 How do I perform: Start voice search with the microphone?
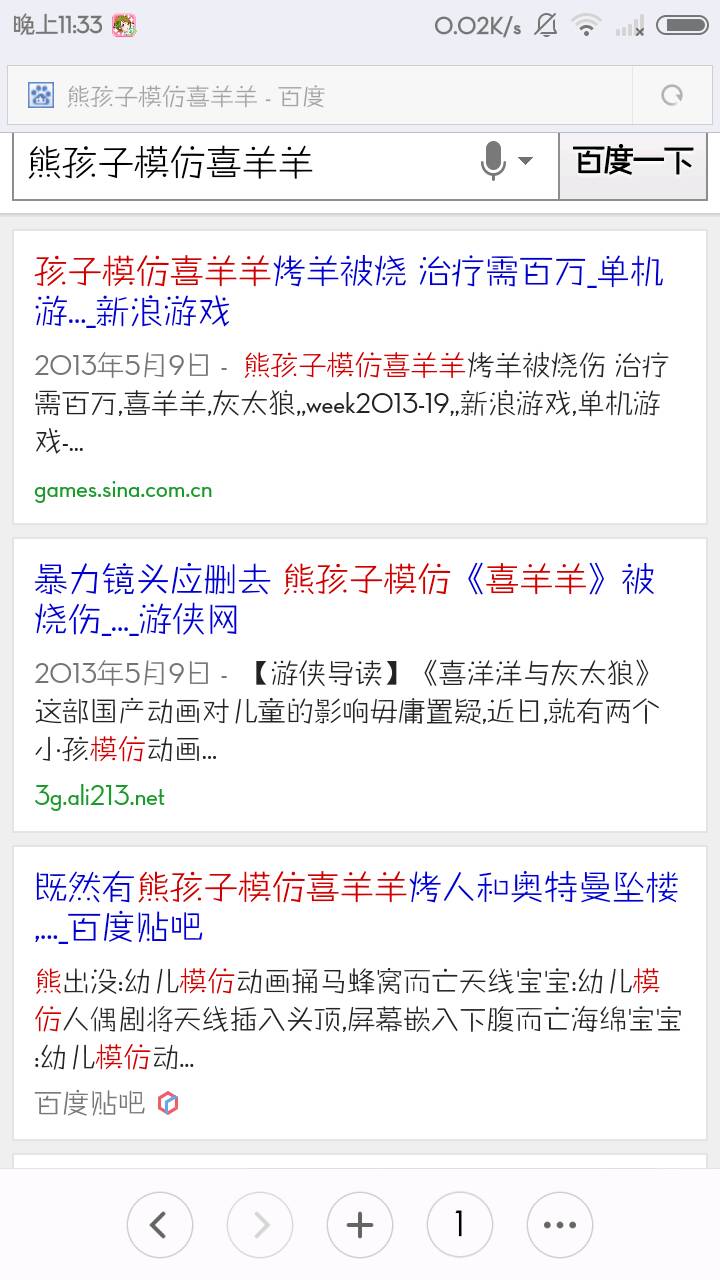coord(494,161)
